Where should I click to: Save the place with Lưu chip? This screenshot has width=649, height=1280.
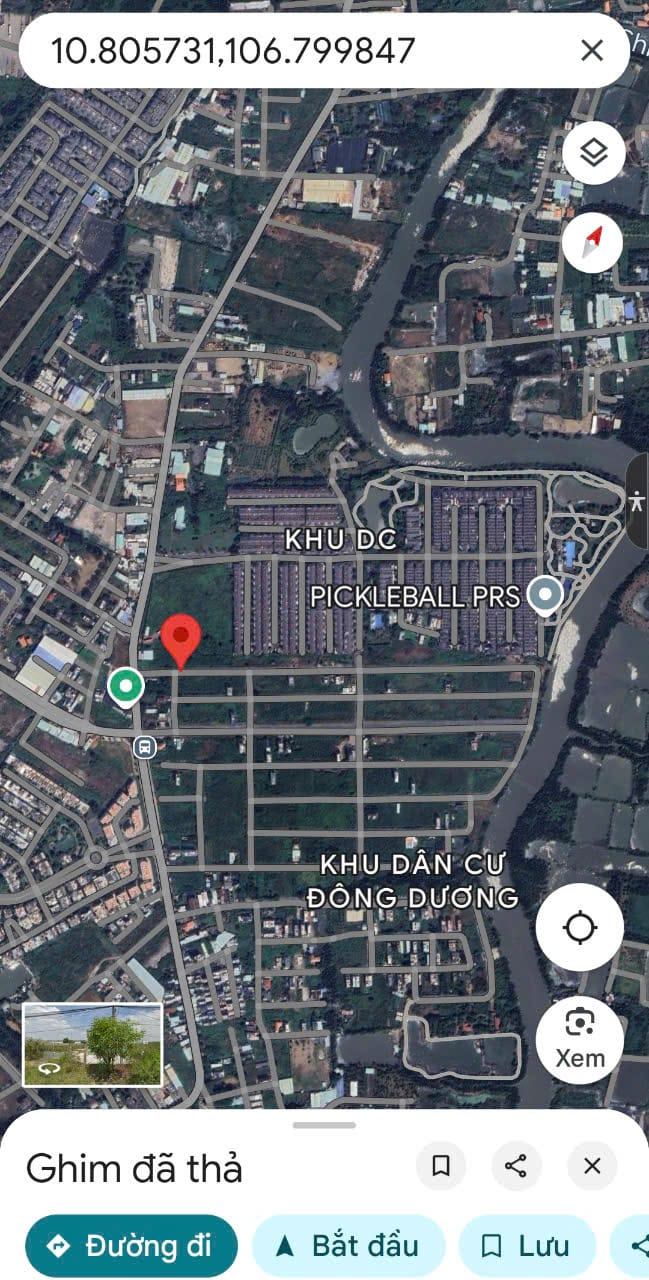click(527, 1246)
